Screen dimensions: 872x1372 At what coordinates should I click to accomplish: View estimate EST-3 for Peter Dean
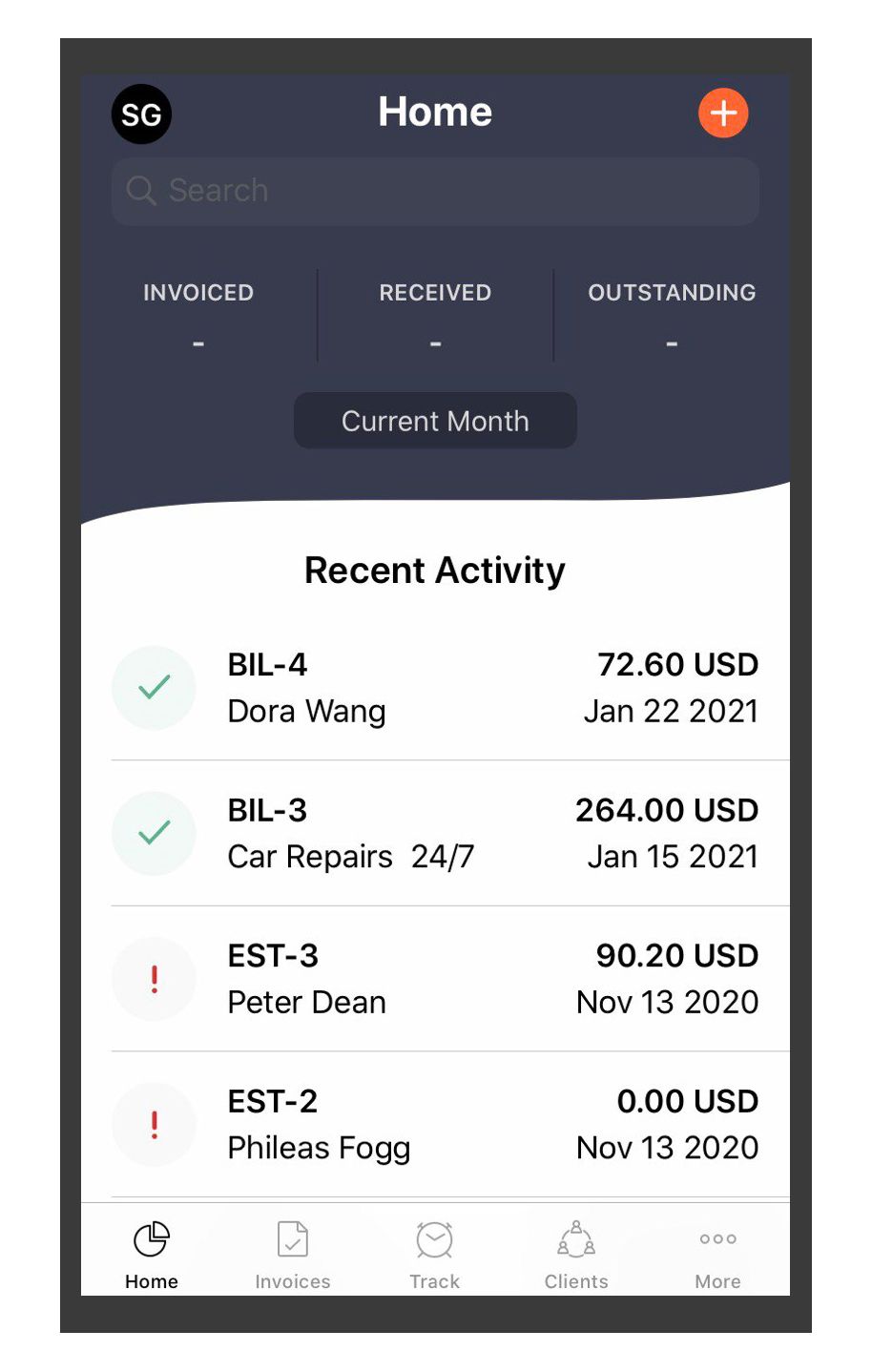pyautogui.click(x=435, y=979)
